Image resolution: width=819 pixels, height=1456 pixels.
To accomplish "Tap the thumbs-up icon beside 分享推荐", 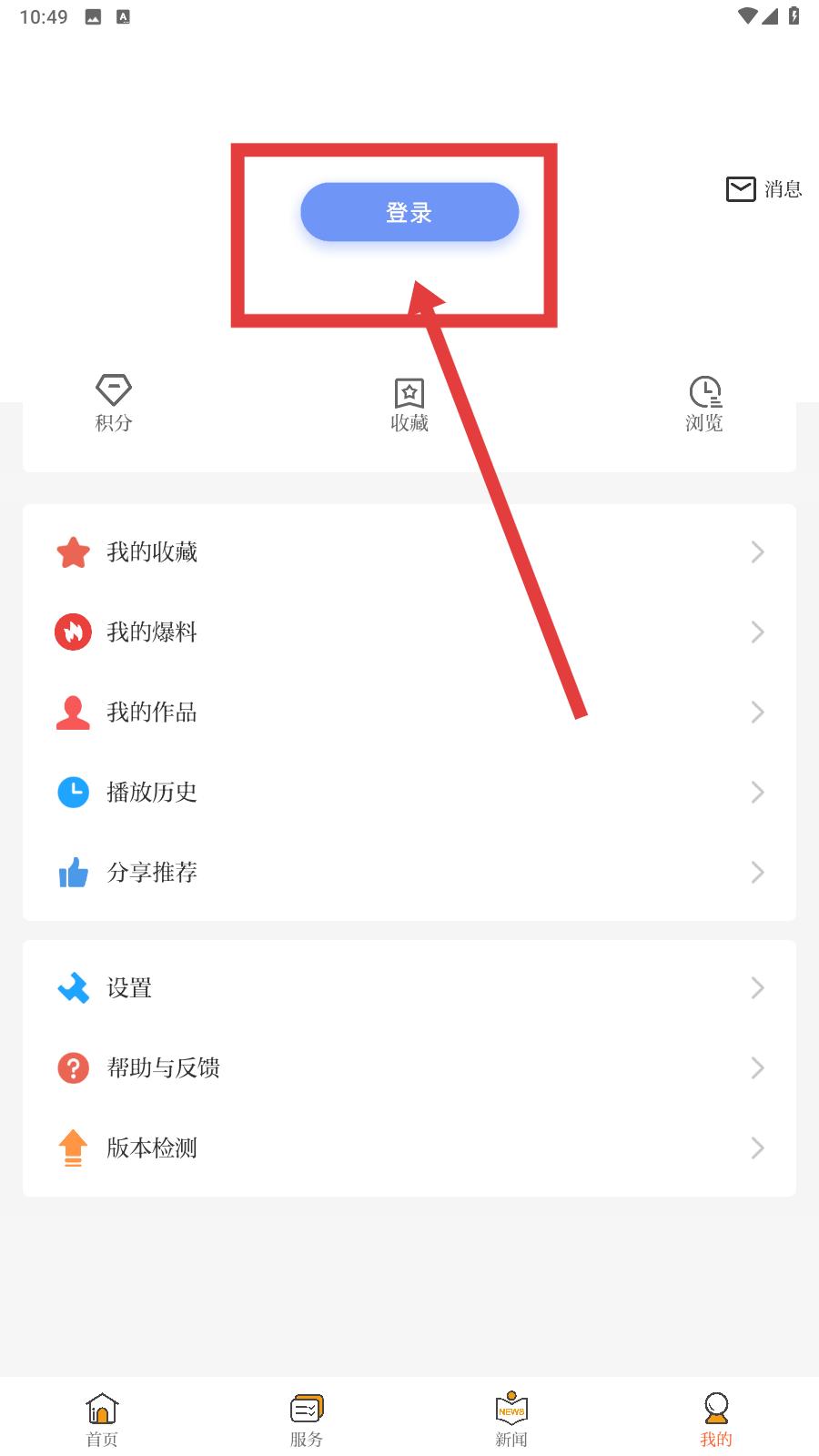I will (73, 872).
